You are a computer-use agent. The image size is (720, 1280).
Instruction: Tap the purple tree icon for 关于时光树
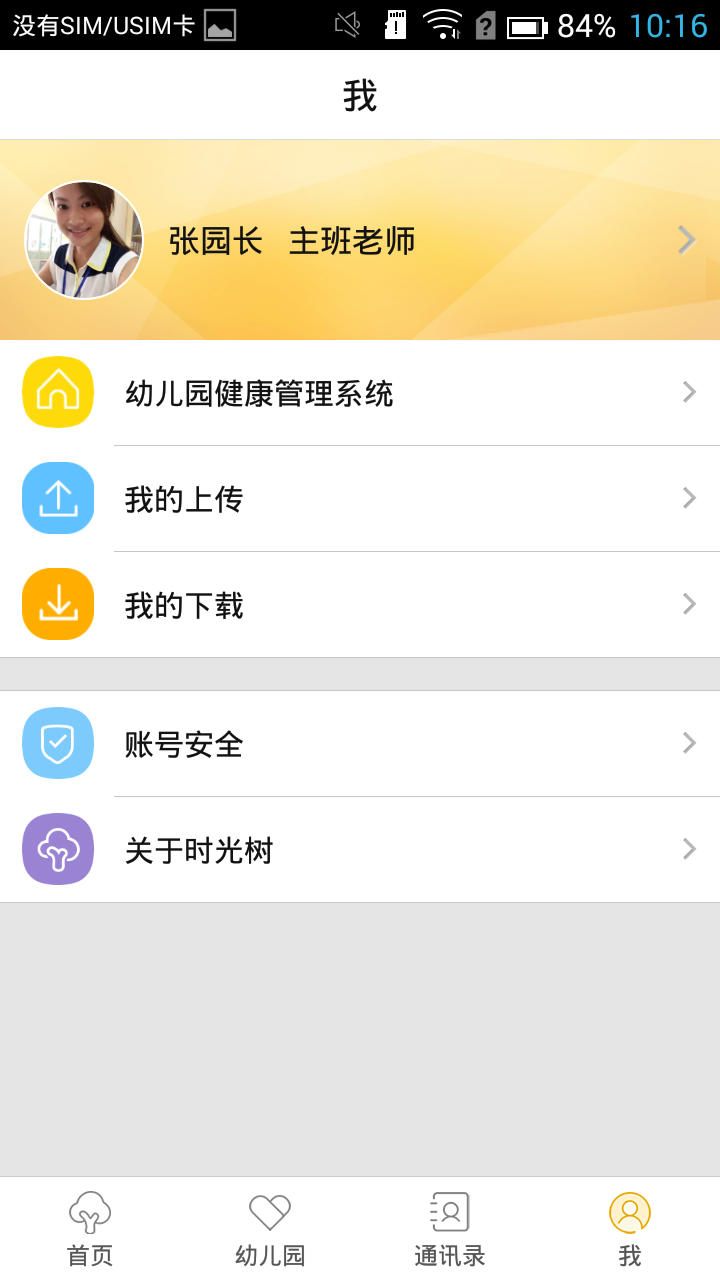point(57,849)
